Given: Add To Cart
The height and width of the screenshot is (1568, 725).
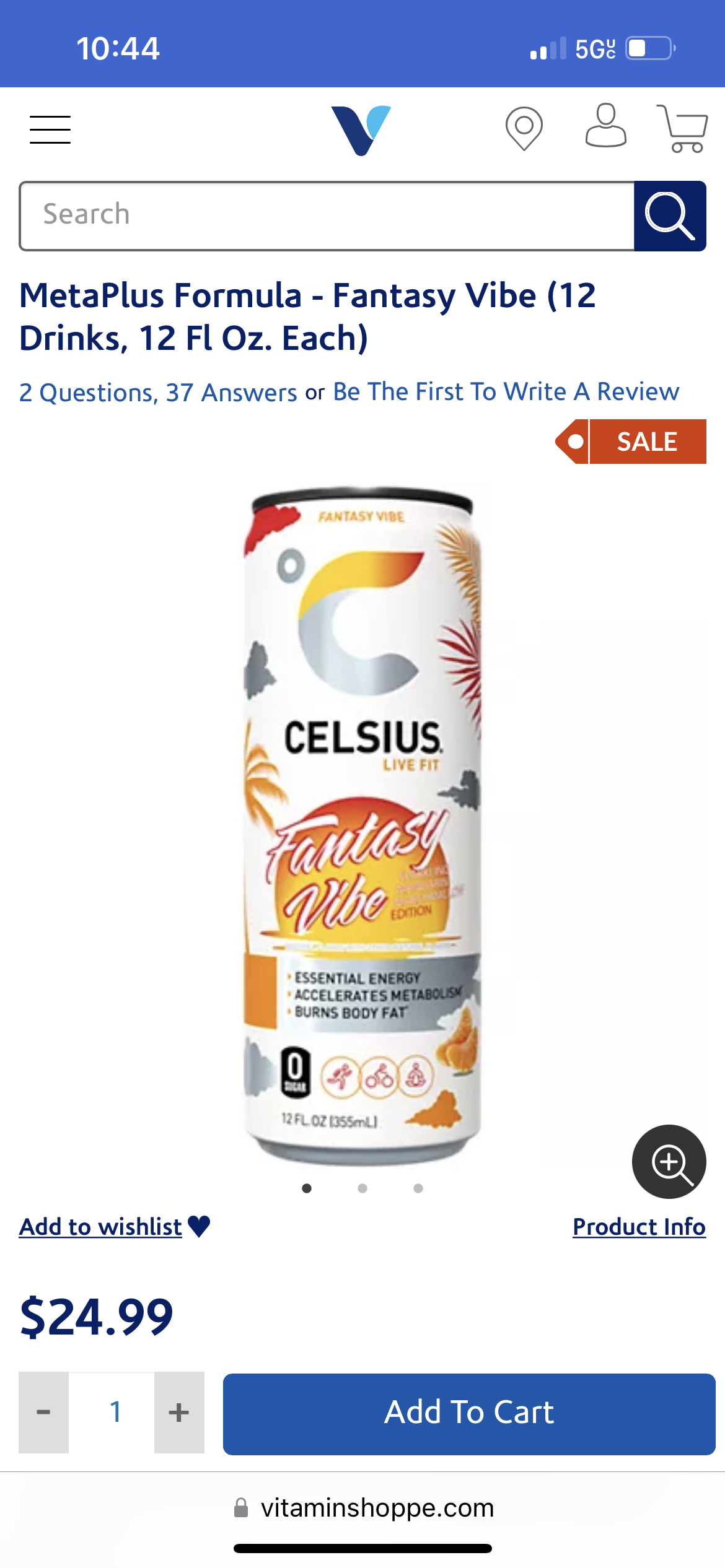Looking at the screenshot, I should [x=469, y=1414].
